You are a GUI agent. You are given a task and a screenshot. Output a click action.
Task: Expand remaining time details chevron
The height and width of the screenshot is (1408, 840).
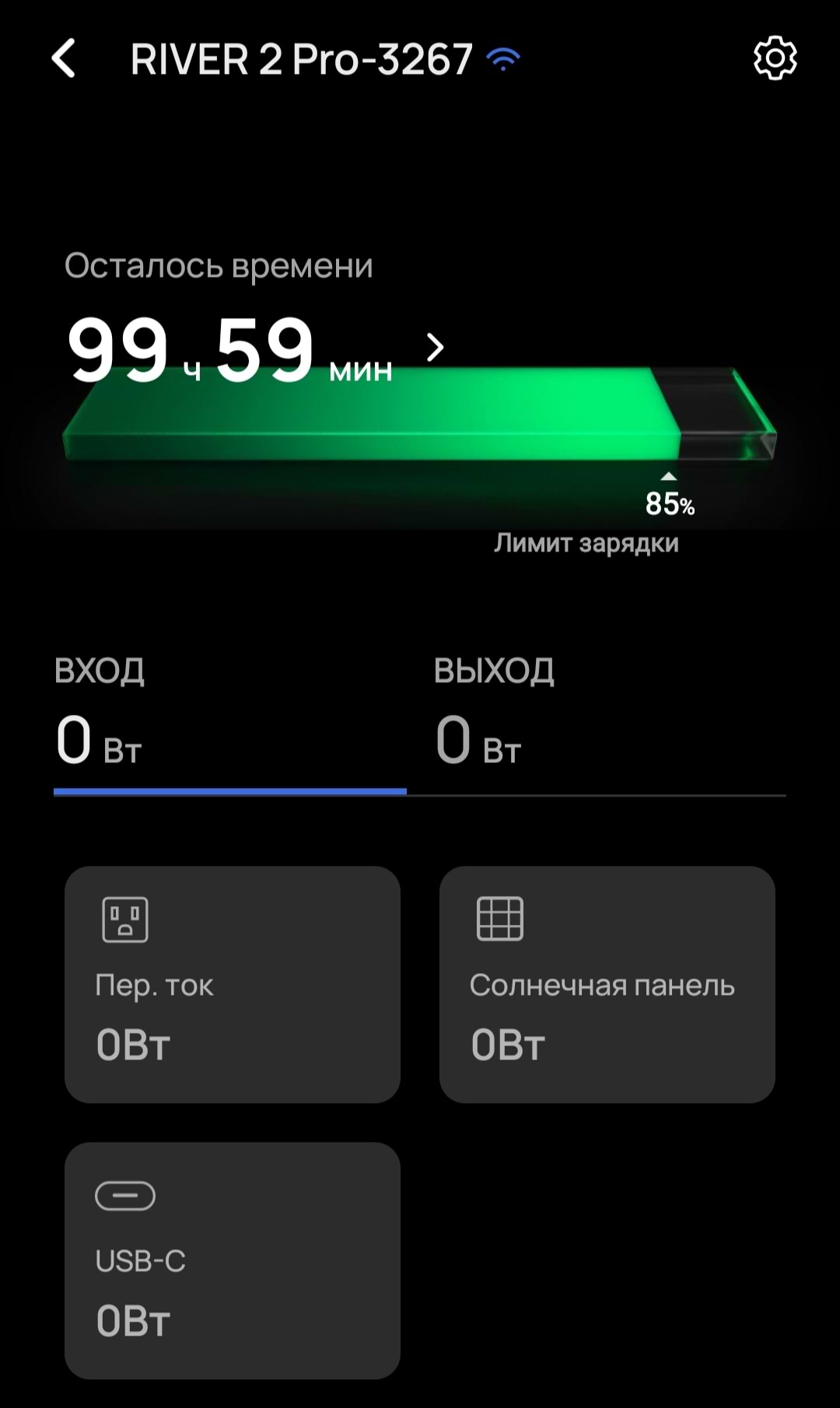click(436, 348)
